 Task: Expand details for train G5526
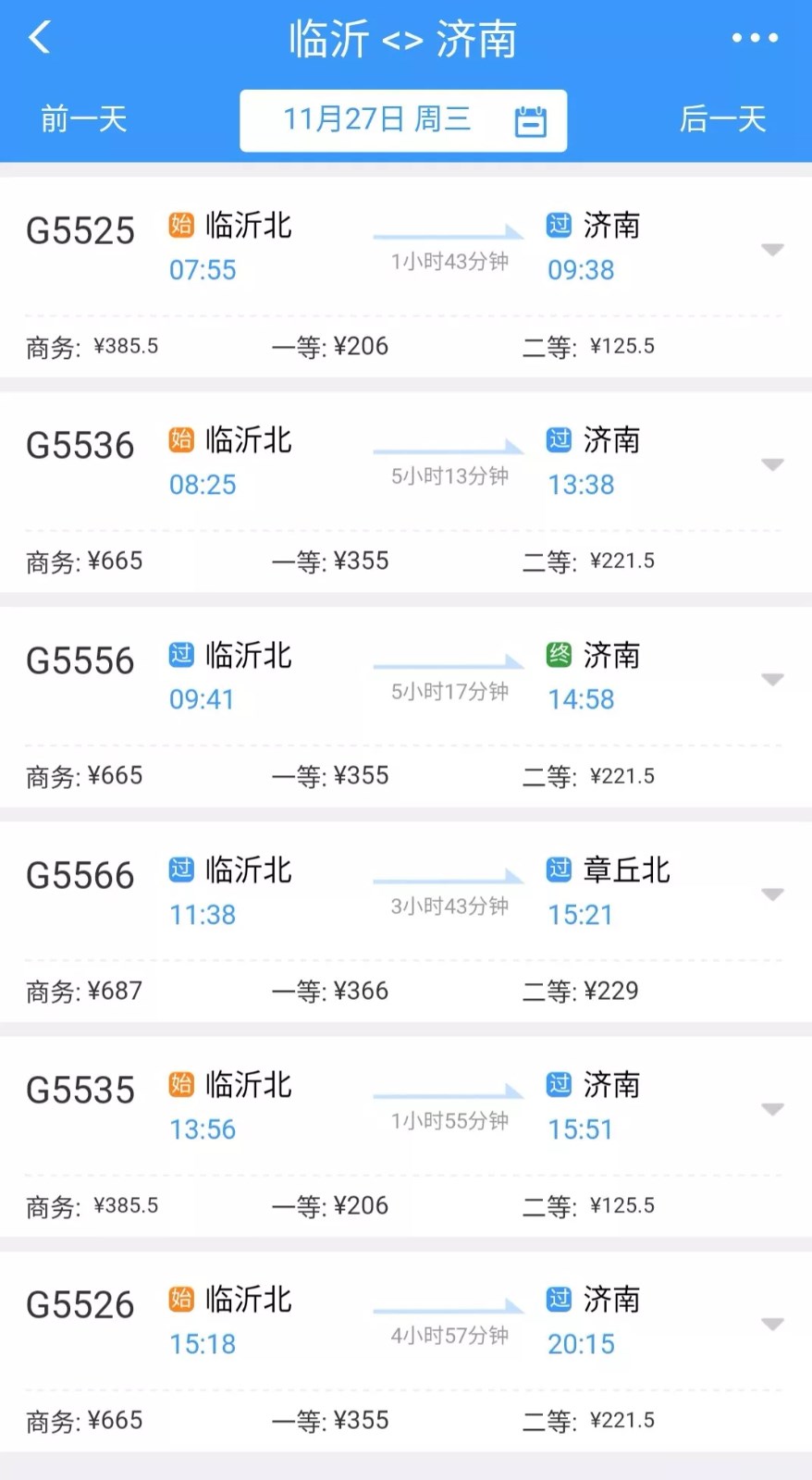click(772, 1325)
